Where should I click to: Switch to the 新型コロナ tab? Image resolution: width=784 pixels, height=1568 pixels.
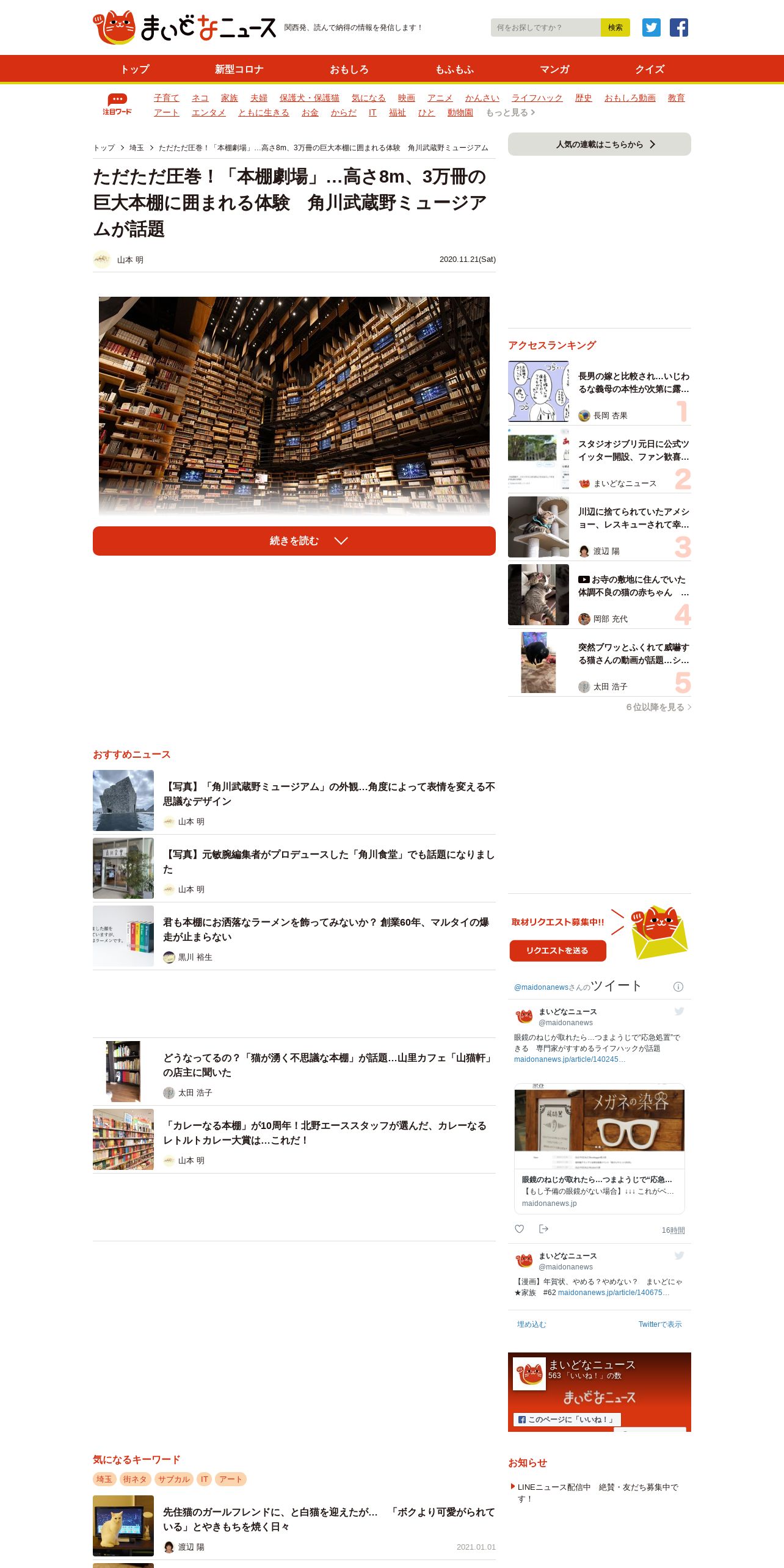click(x=239, y=69)
